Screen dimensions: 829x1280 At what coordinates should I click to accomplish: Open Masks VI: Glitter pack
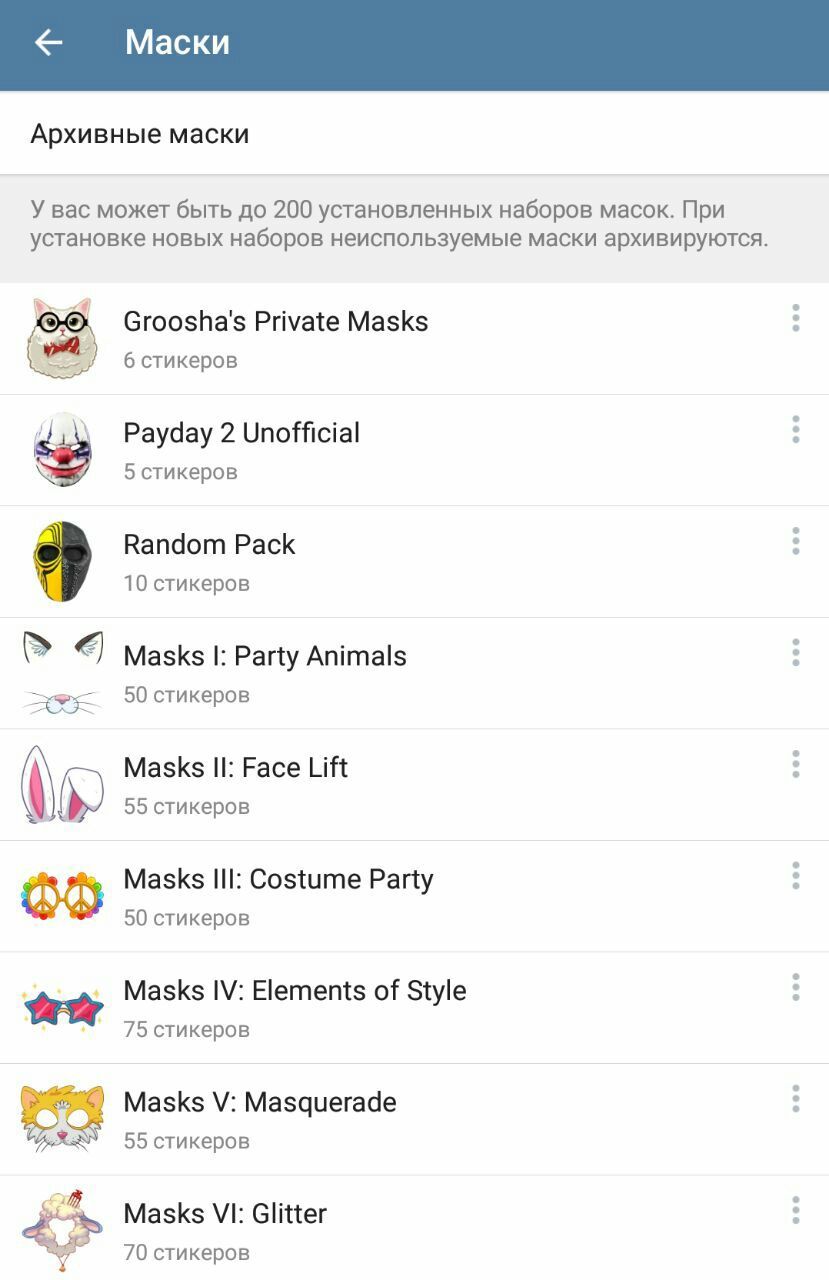[225, 1230]
